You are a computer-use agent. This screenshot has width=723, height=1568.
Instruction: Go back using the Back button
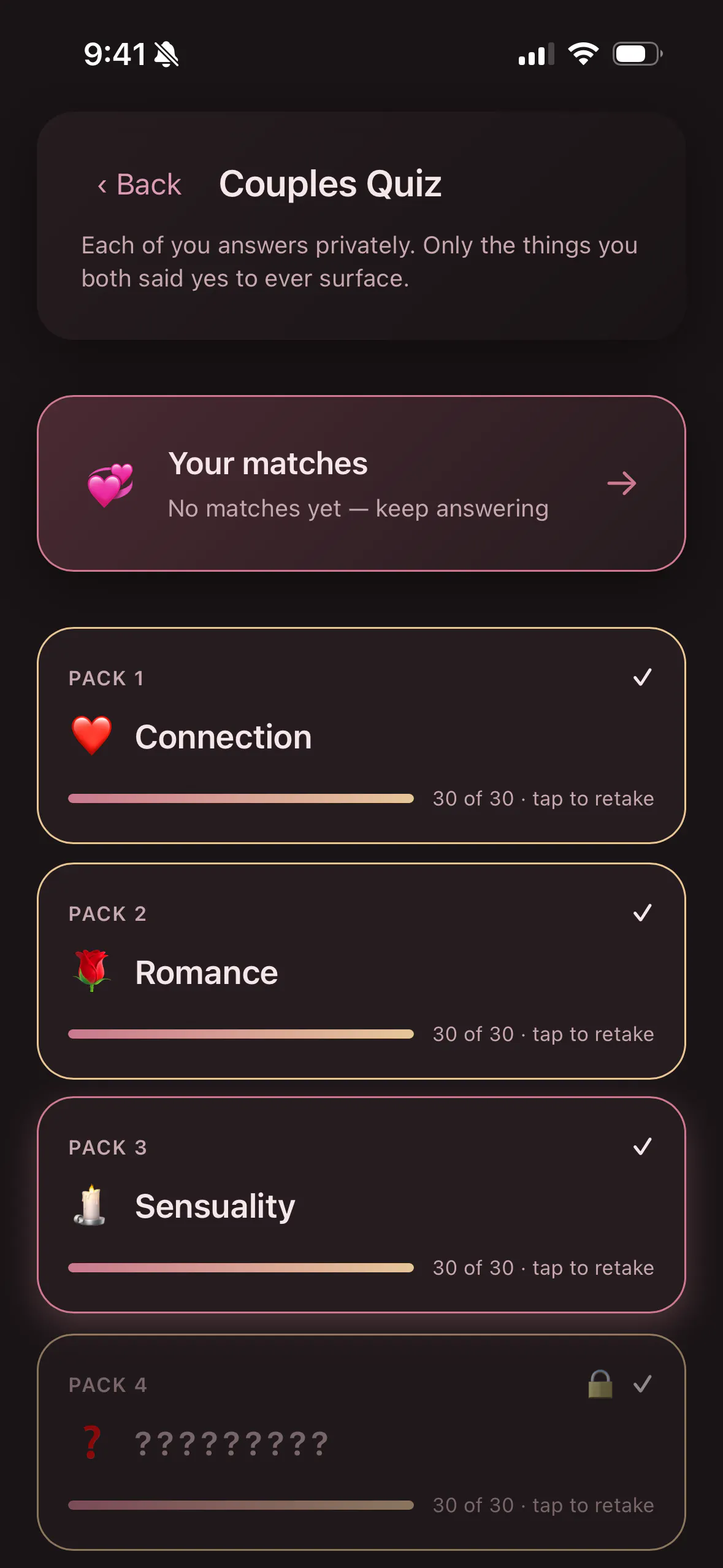[139, 184]
